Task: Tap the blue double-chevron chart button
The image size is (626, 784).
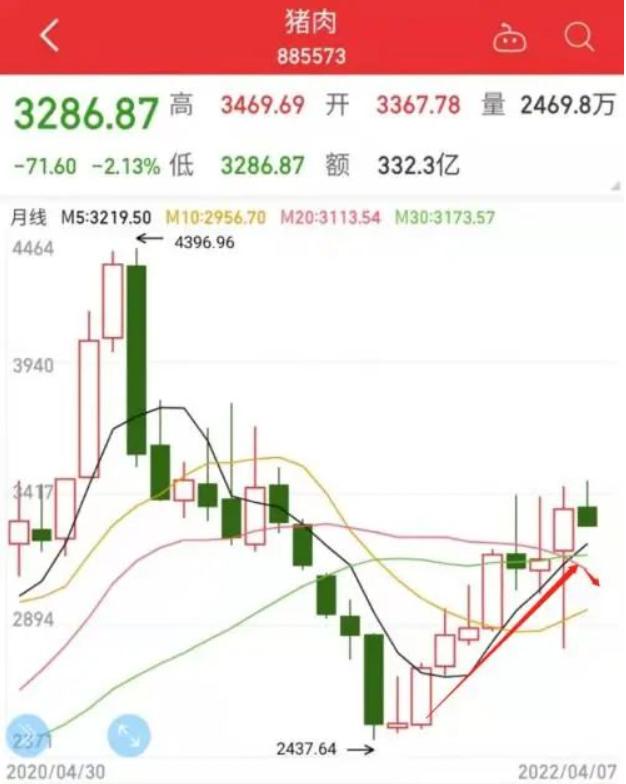Action: [x=27, y=736]
